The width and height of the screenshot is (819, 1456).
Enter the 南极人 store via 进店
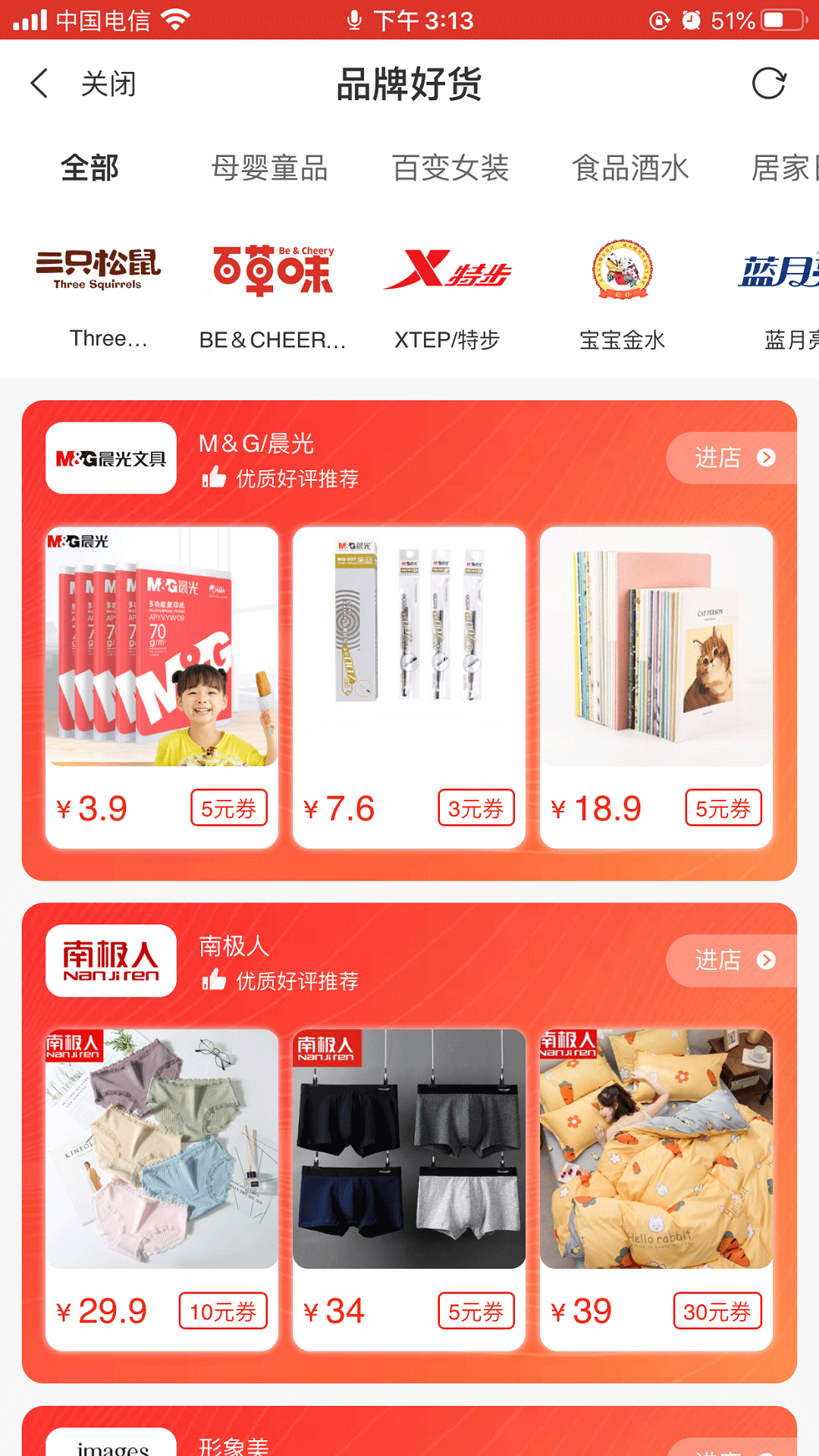[733, 961]
